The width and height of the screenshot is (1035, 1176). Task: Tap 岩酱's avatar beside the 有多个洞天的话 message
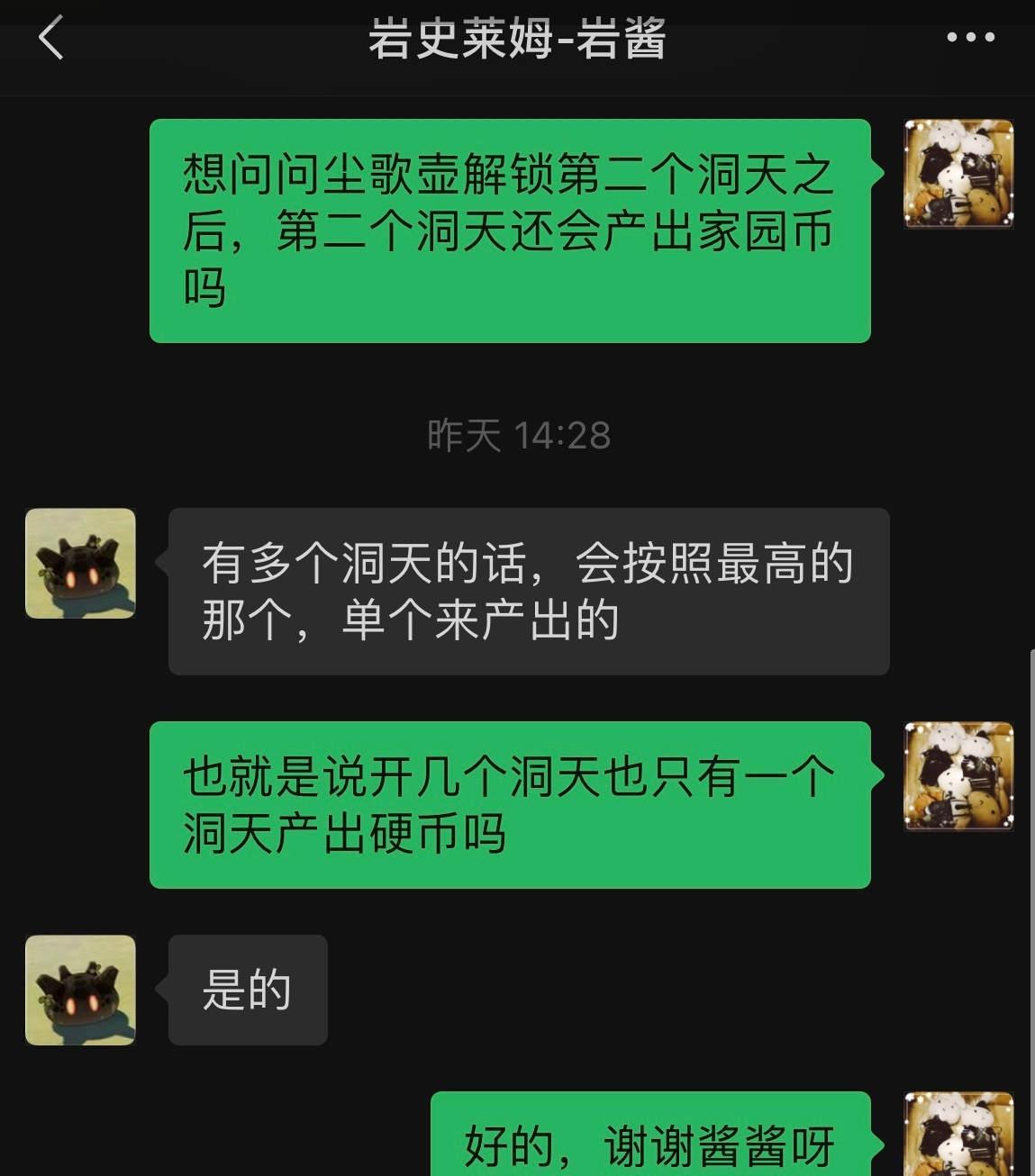coord(80,564)
